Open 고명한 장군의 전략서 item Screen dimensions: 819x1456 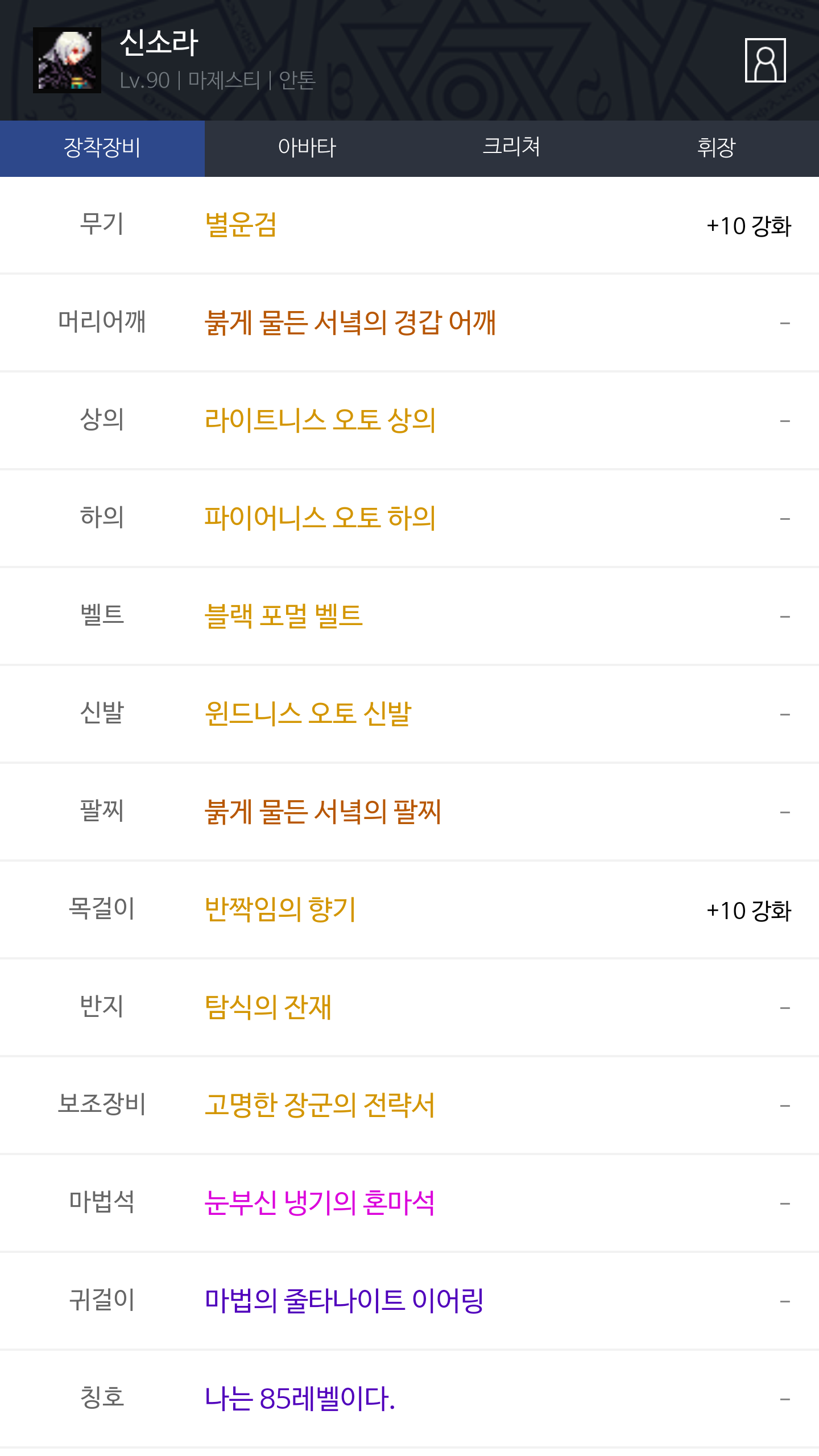click(320, 1106)
